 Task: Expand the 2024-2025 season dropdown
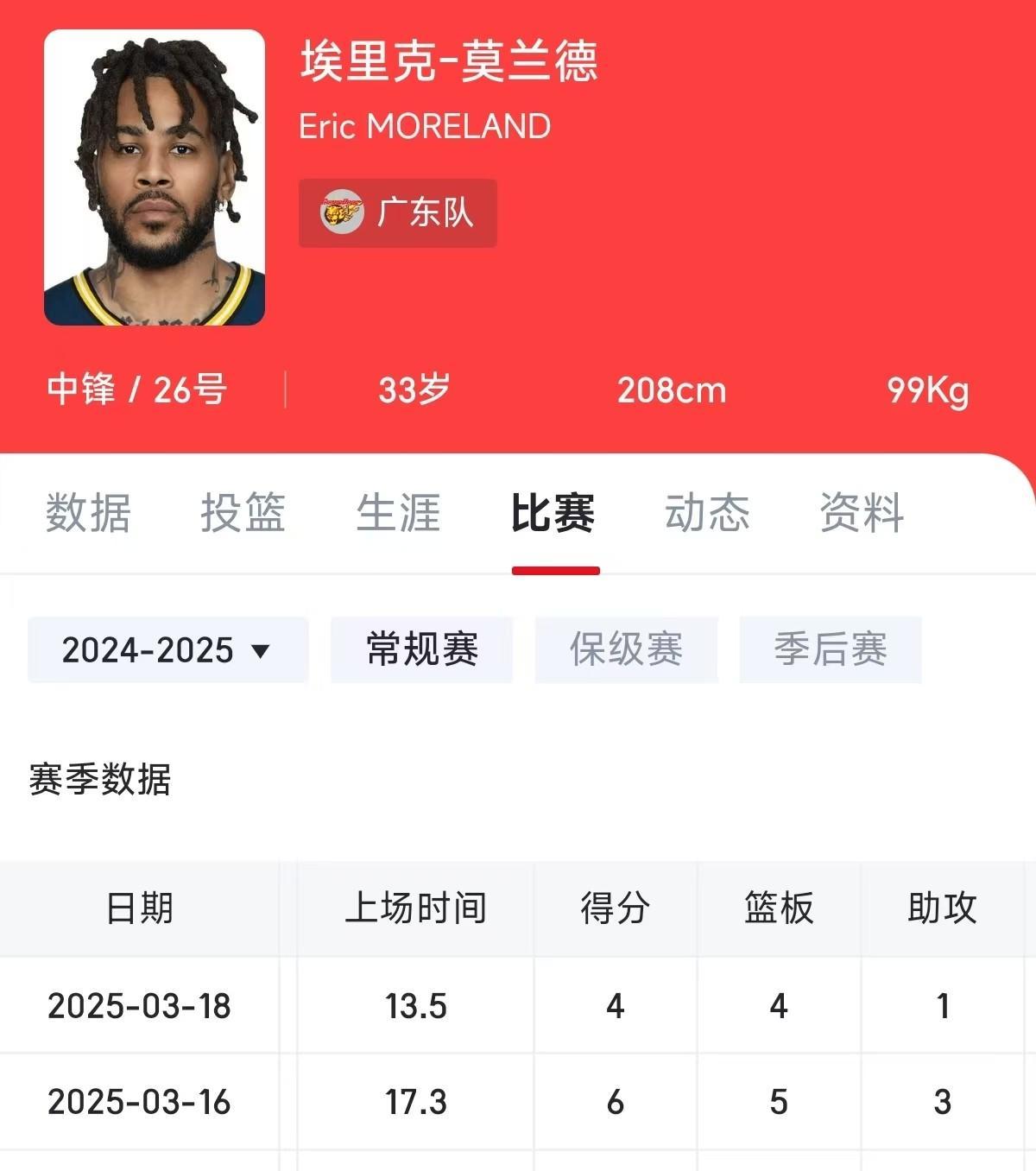tap(167, 650)
